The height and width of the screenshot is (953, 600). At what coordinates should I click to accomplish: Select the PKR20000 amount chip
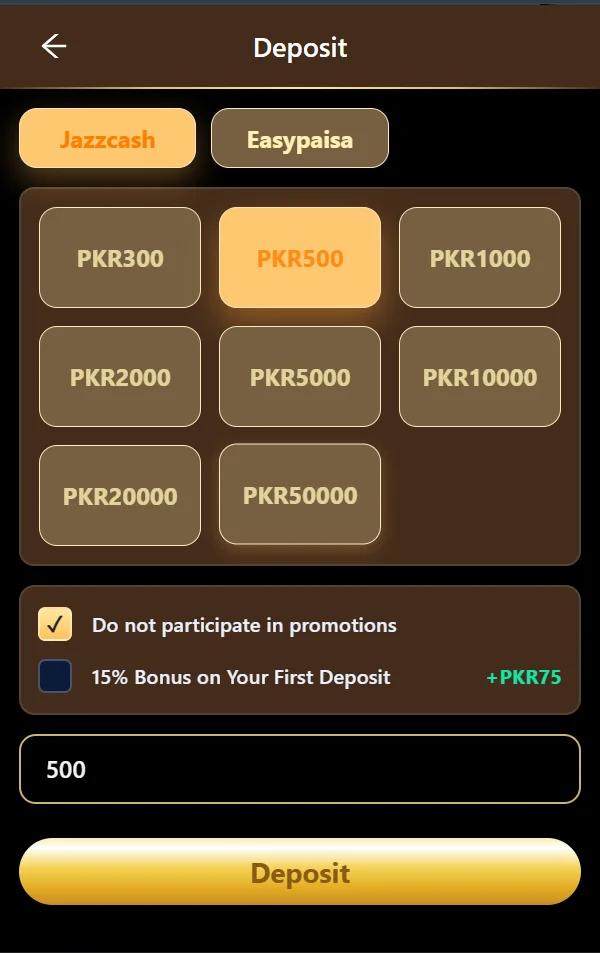click(120, 495)
